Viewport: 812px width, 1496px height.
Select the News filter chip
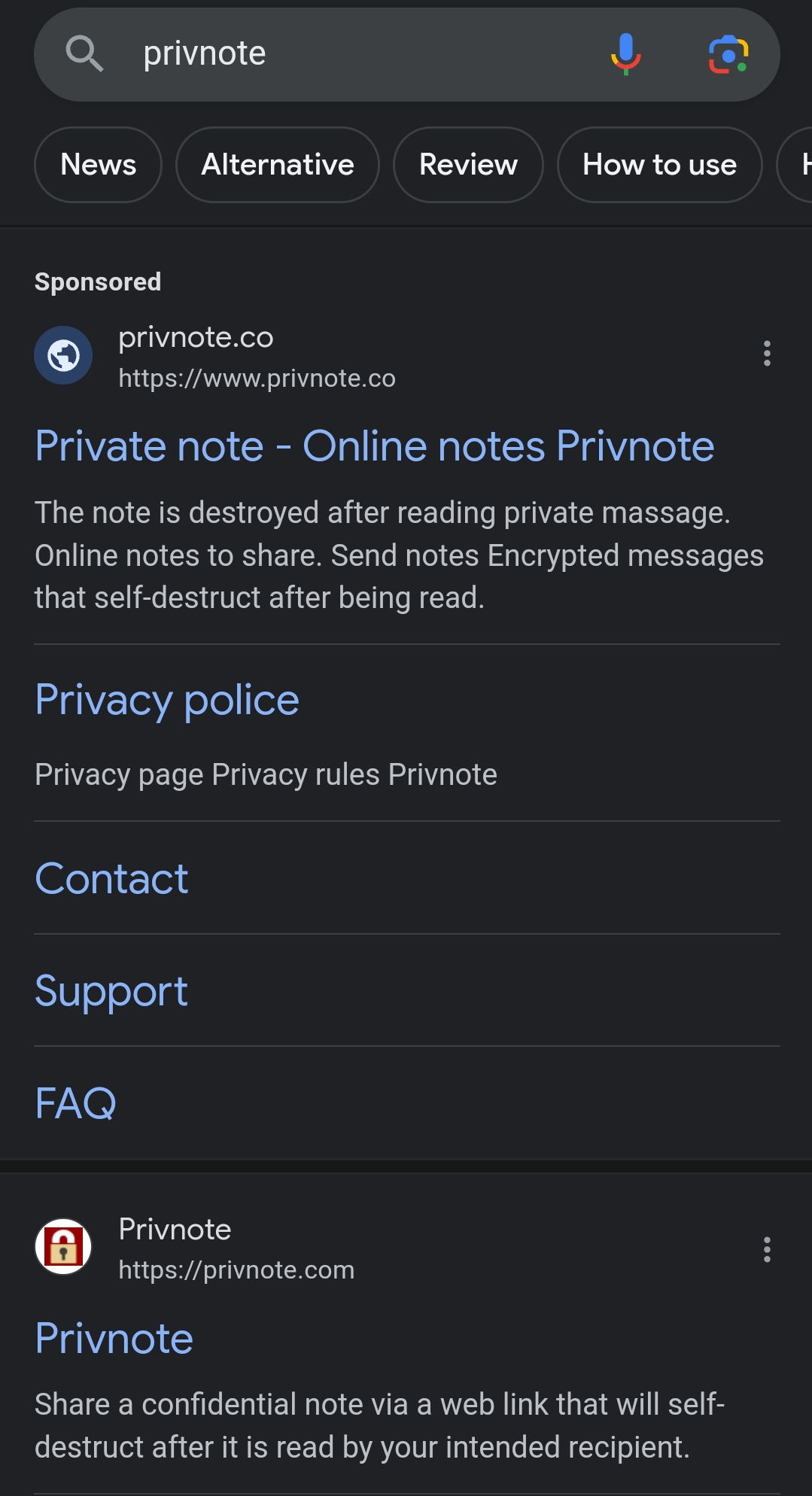tap(99, 165)
